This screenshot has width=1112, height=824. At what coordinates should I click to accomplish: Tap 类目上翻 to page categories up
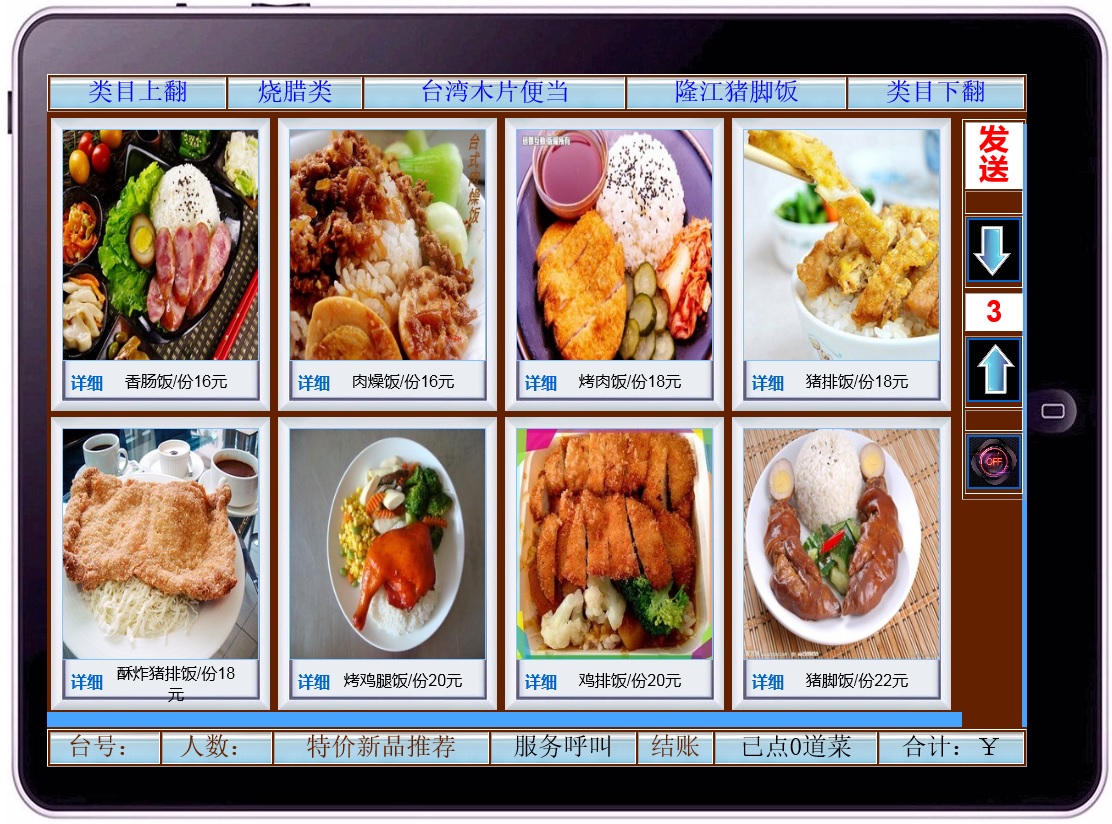138,93
